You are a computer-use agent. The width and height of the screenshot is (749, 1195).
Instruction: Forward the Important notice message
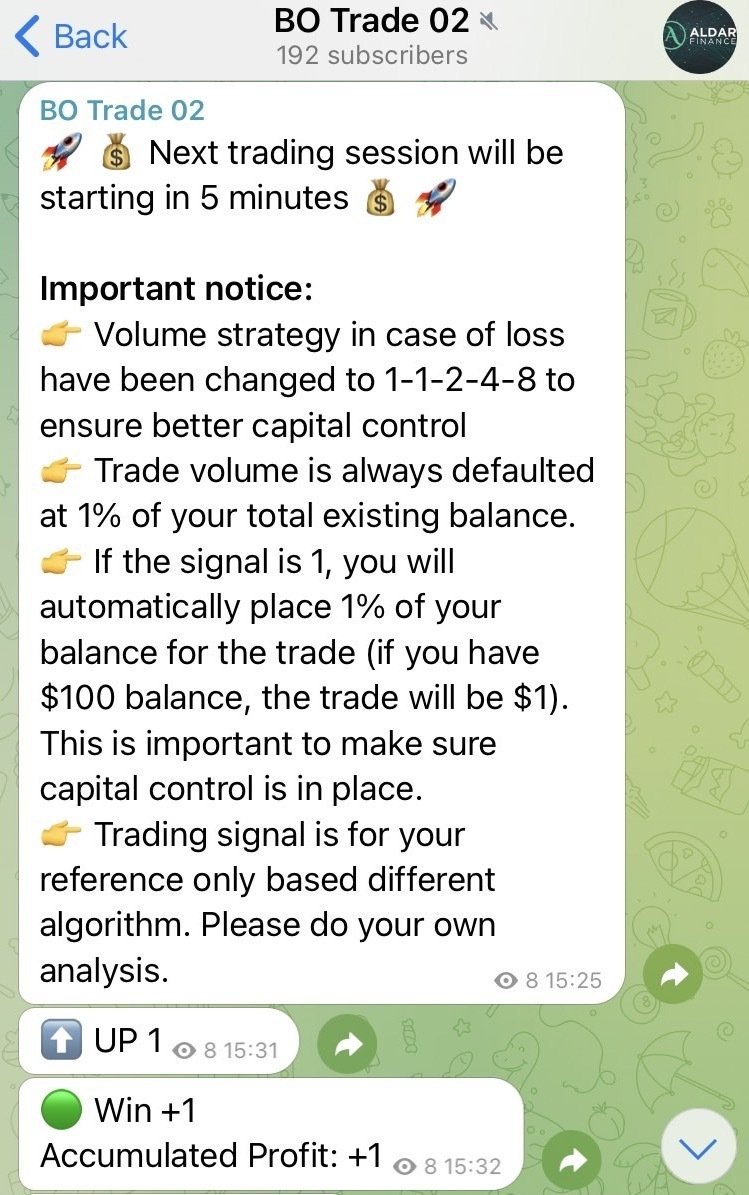(673, 975)
